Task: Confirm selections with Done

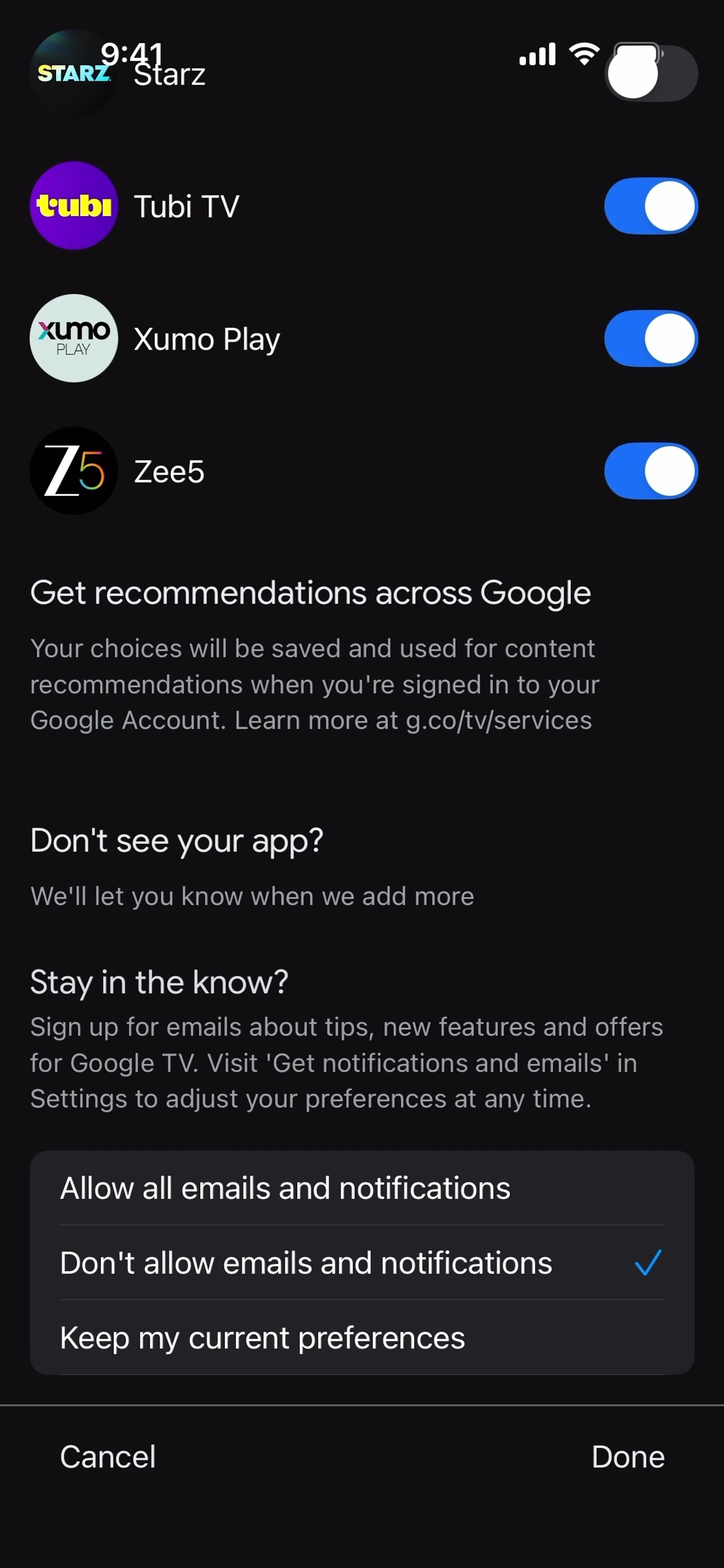Action: [627, 1457]
